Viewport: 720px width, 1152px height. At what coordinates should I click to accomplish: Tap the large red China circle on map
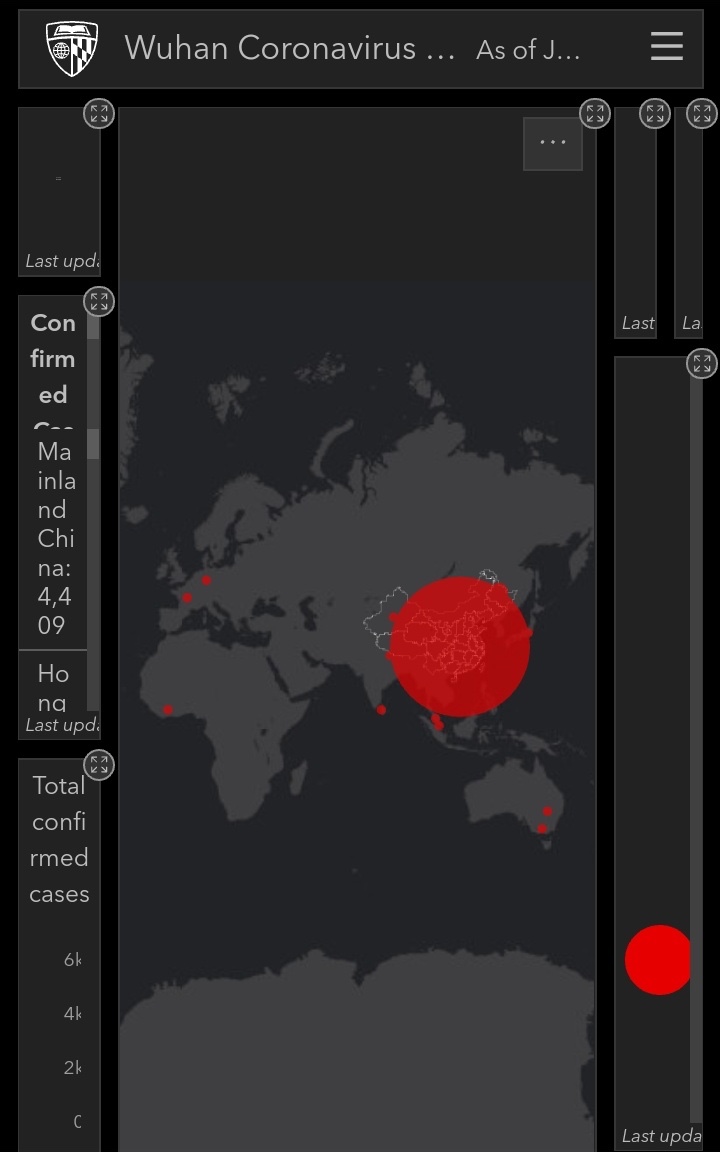point(460,647)
